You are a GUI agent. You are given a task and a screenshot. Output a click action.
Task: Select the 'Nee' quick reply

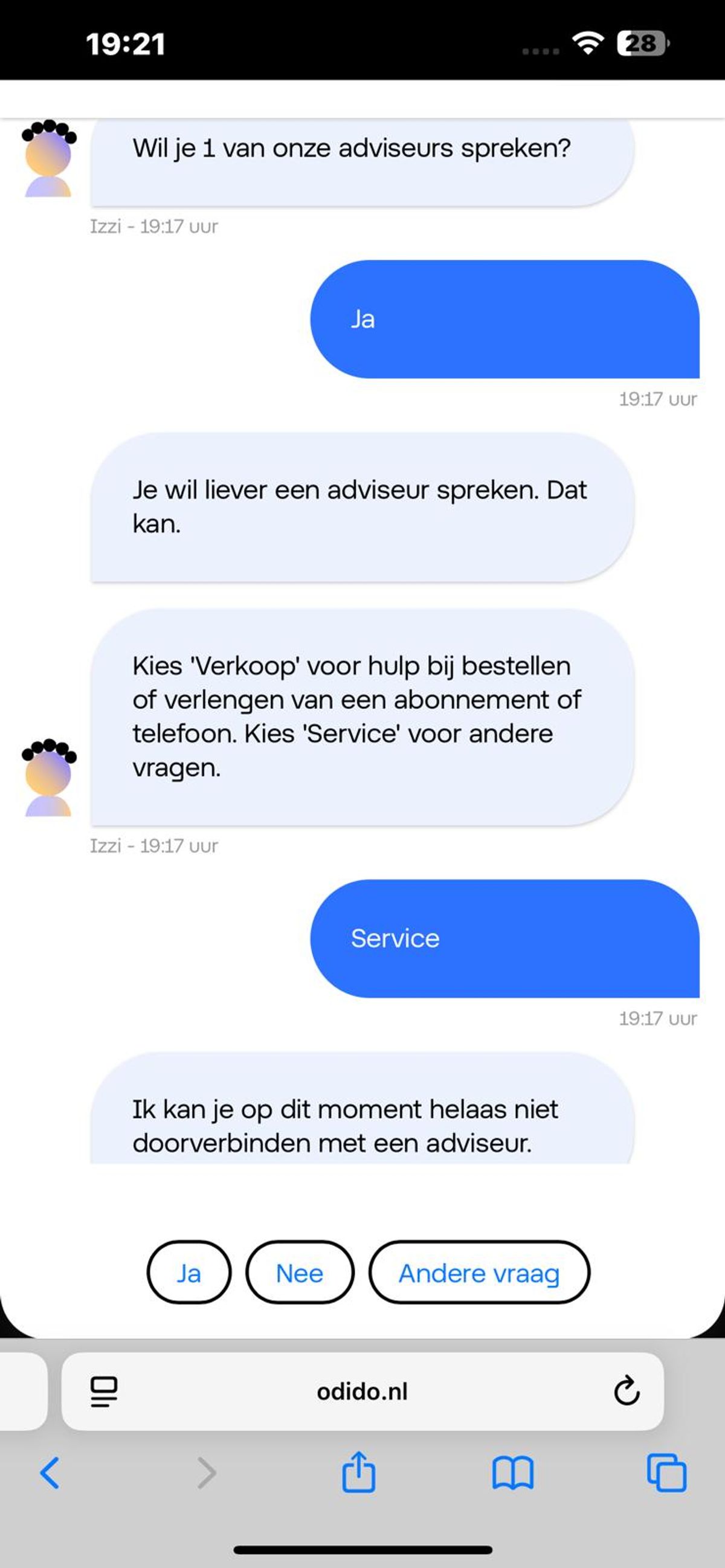(300, 1273)
